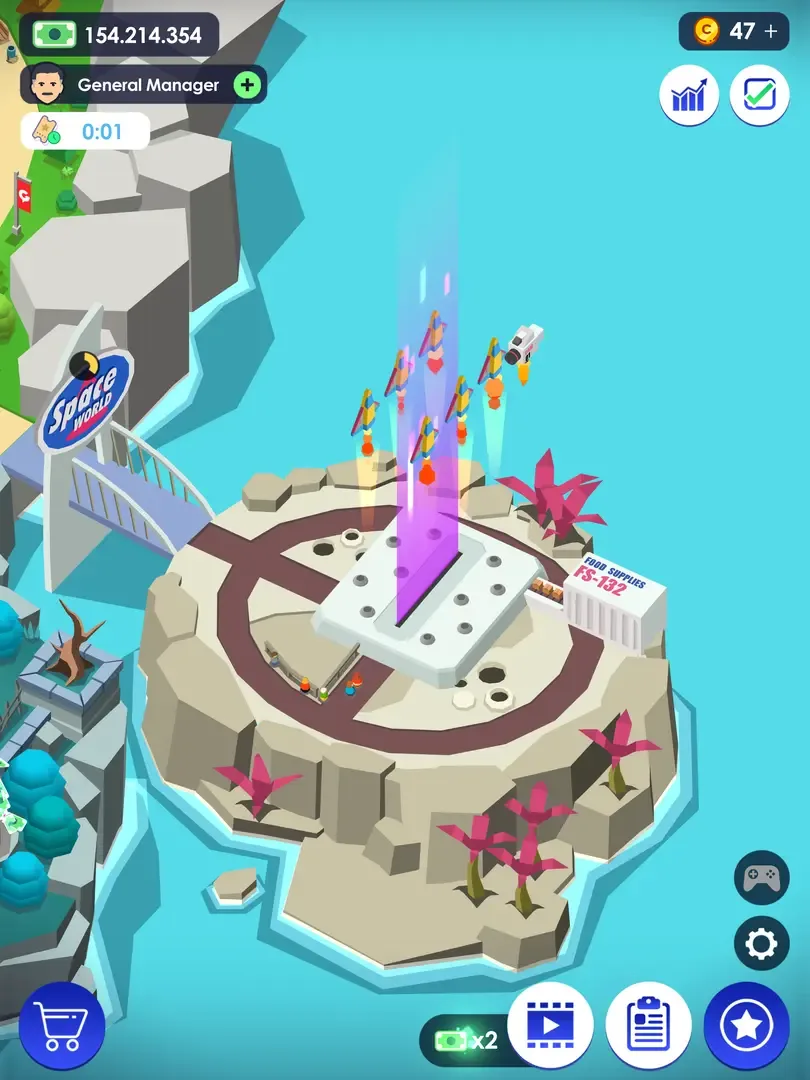Open the gamepad games button
The height and width of the screenshot is (1080, 810).
coord(761,878)
